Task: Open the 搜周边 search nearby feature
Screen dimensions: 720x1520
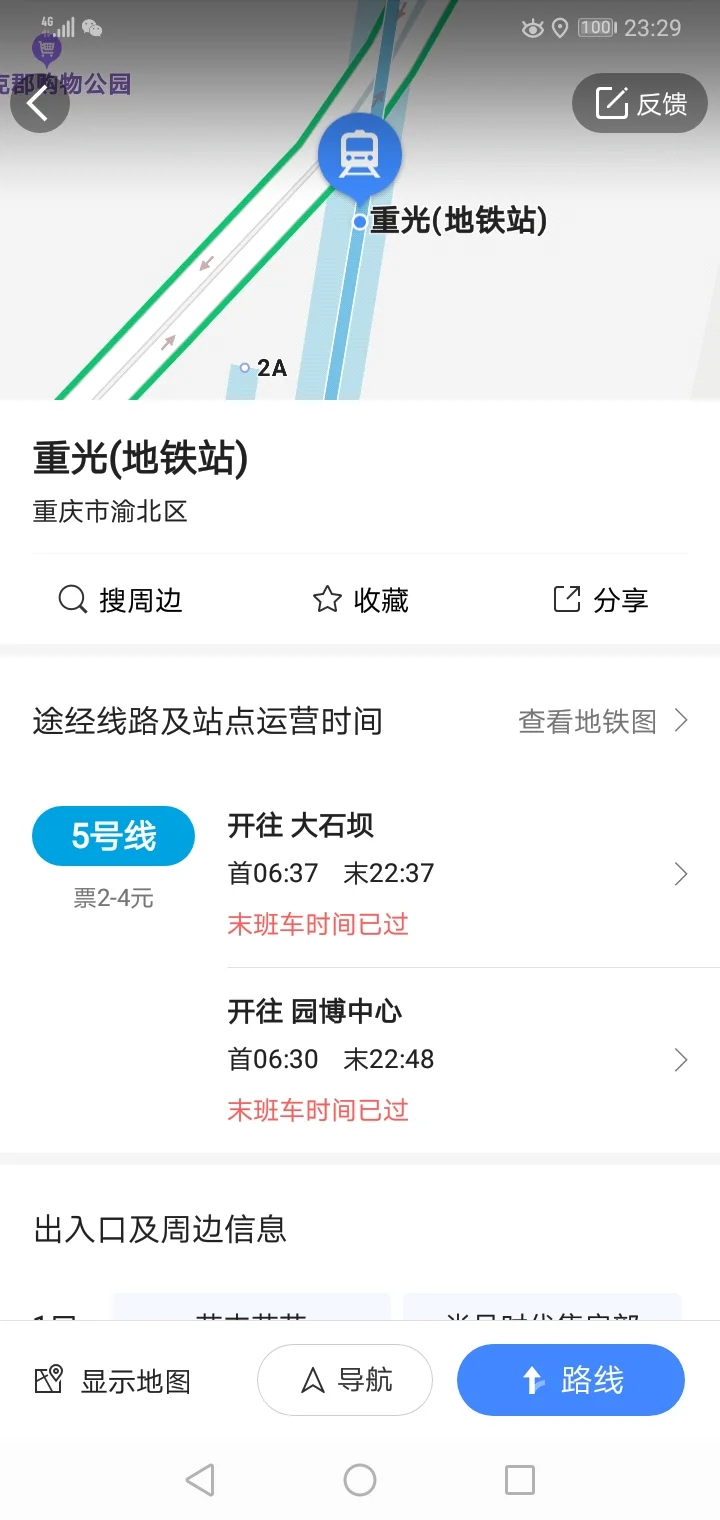Action: pyautogui.click(x=120, y=599)
